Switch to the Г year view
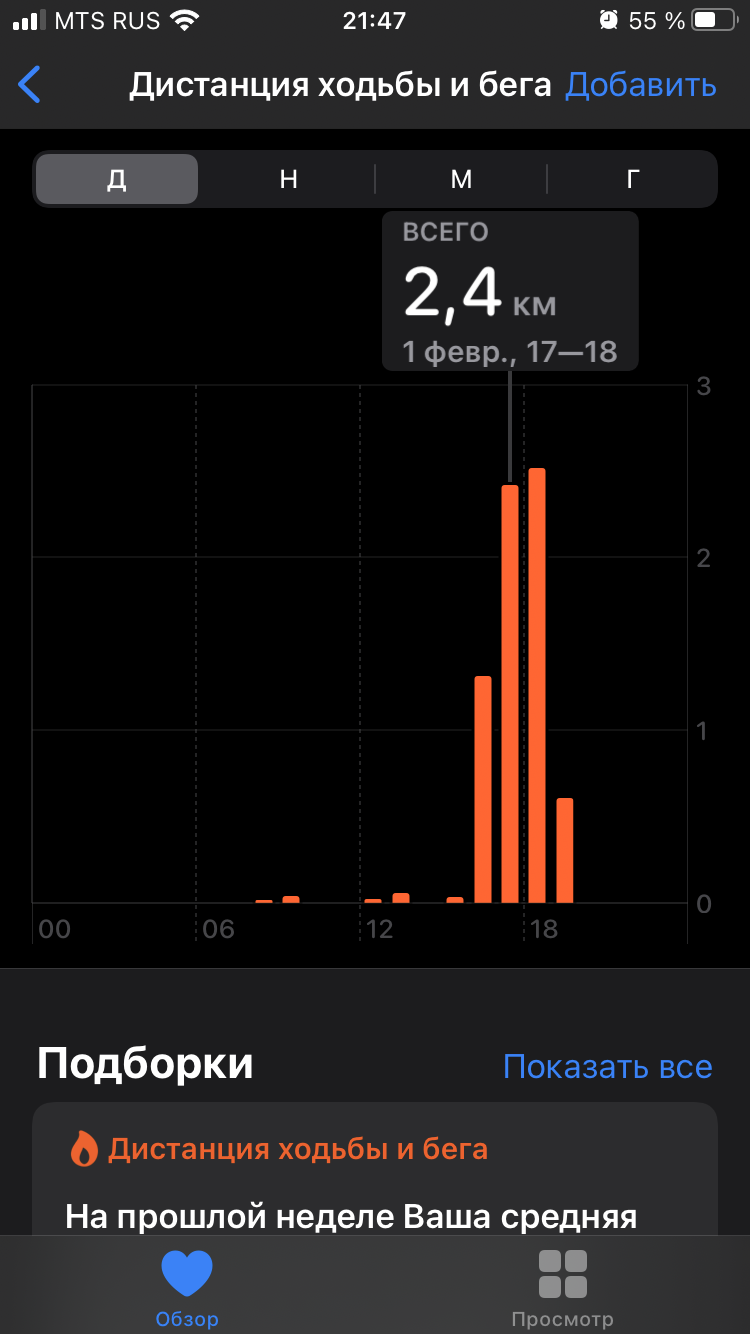The width and height of the screenshot is (750, 1334). (x=632, y=179)
